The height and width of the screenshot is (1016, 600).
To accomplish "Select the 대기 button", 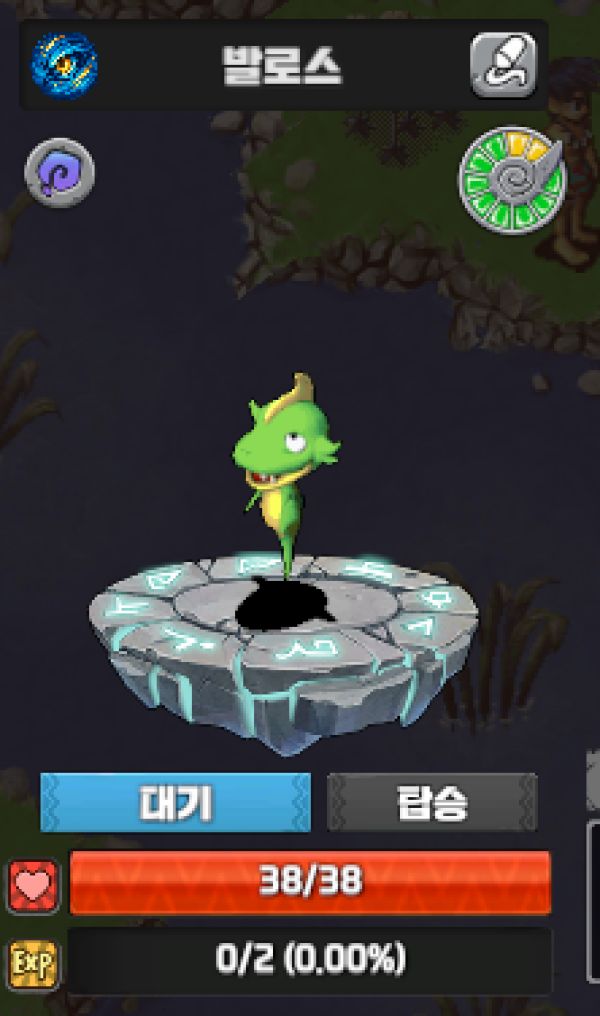I will (176, 802).
